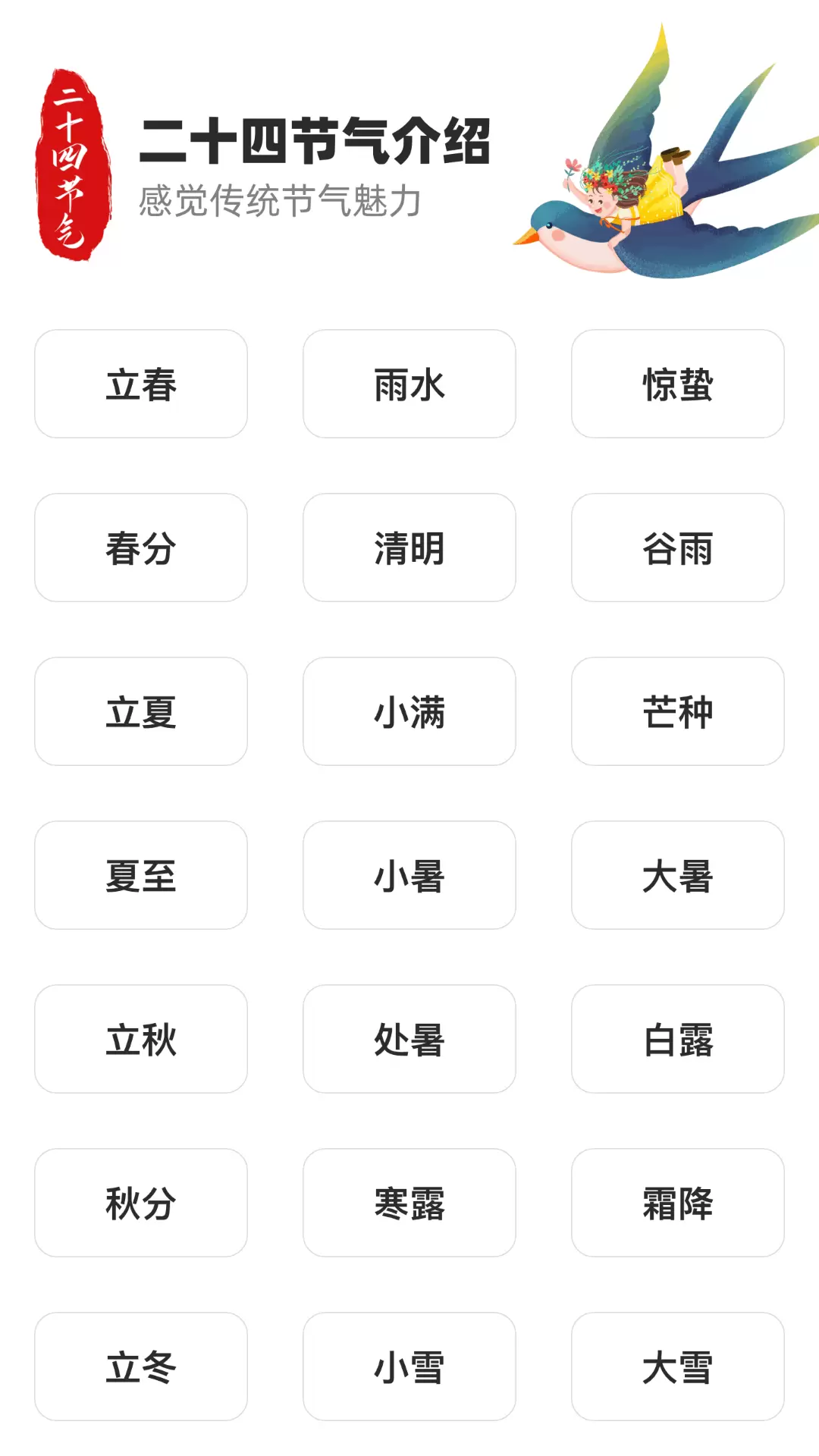Open the 立冬 solar term
This screenshot has width=819, height=1456.
pos(141,1367)
